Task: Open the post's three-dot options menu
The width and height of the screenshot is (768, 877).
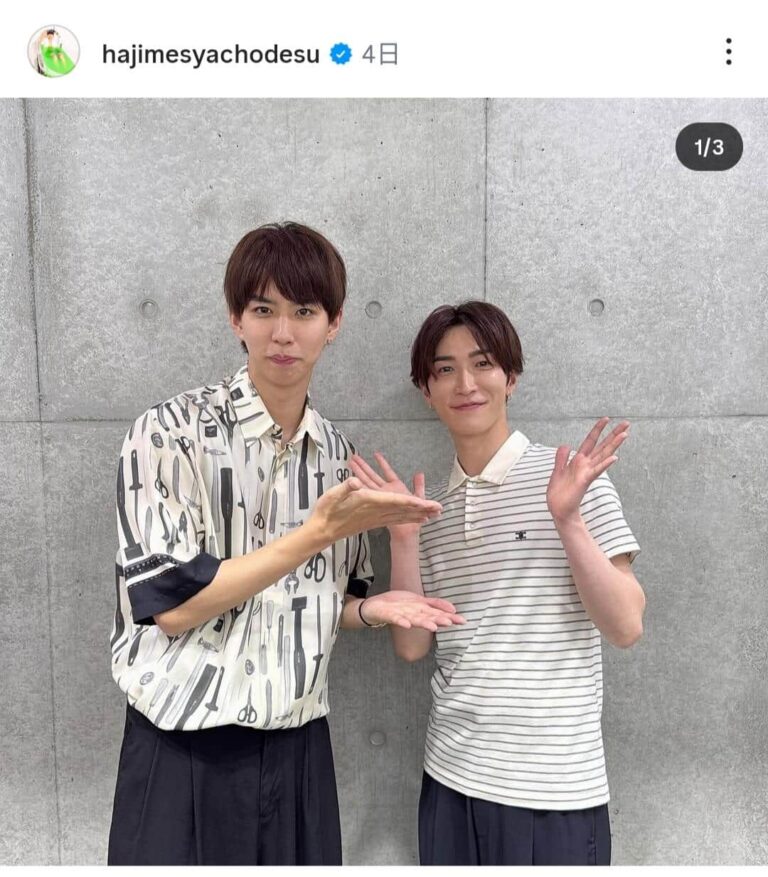Action: (x=728, y=52)
